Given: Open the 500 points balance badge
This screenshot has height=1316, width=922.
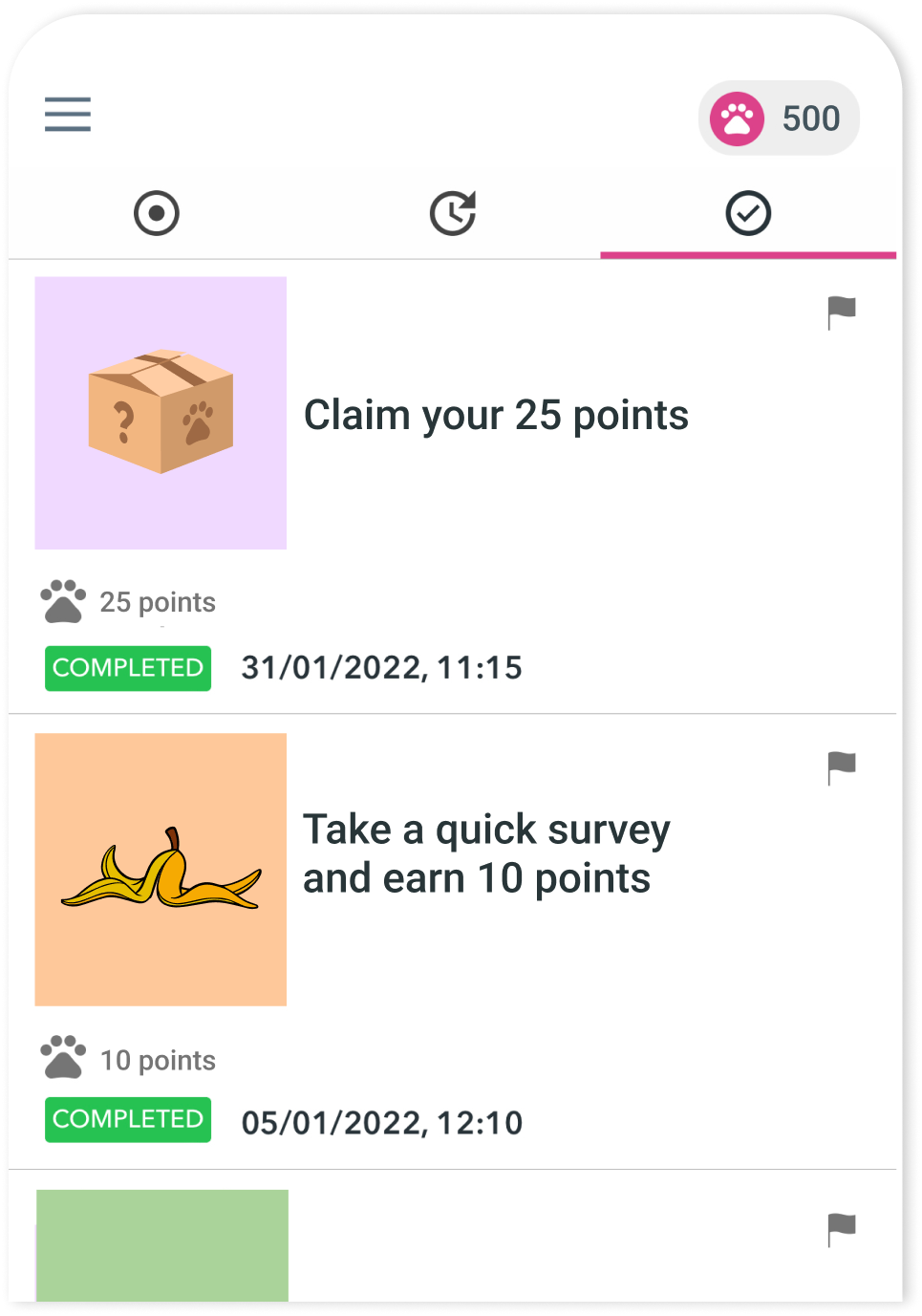Looking at the screenshot, I should click(779, 119).
